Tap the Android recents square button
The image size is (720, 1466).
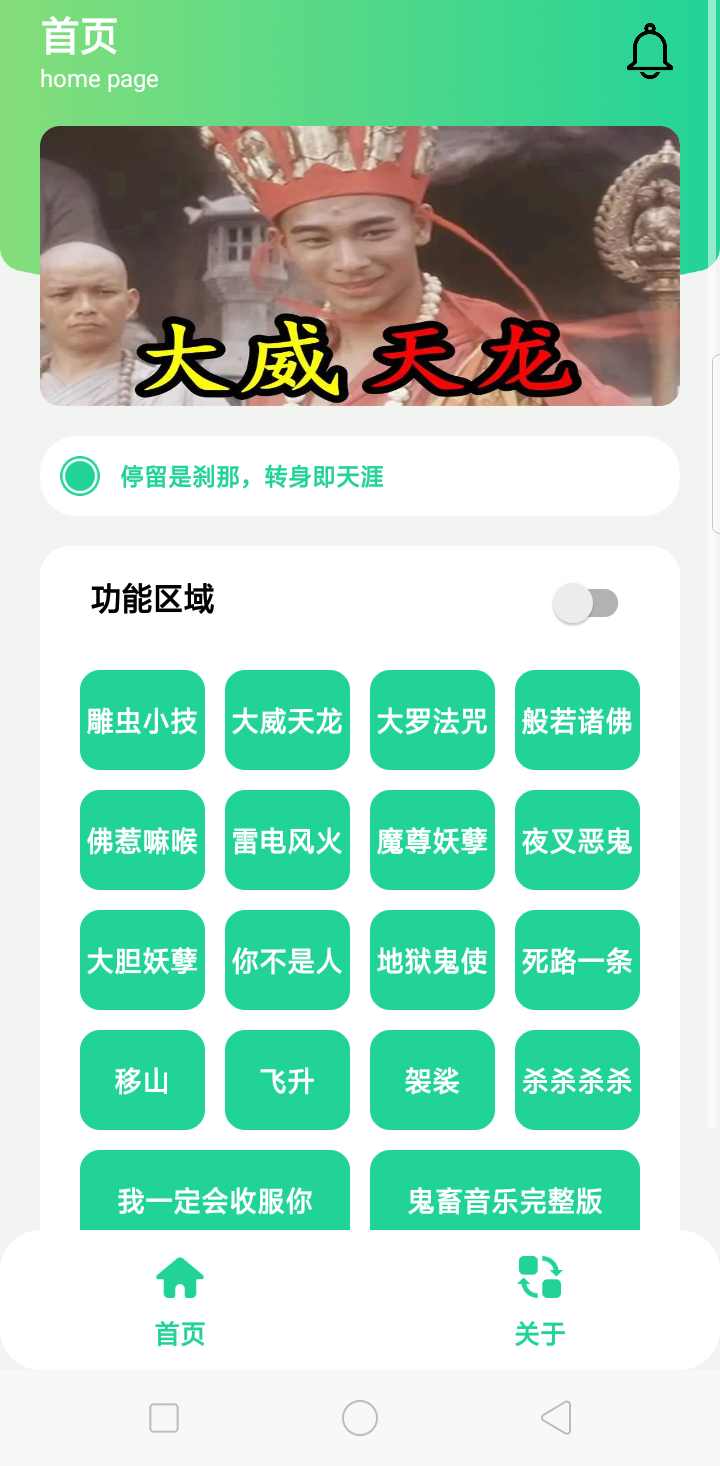(x=163, y=1417)
